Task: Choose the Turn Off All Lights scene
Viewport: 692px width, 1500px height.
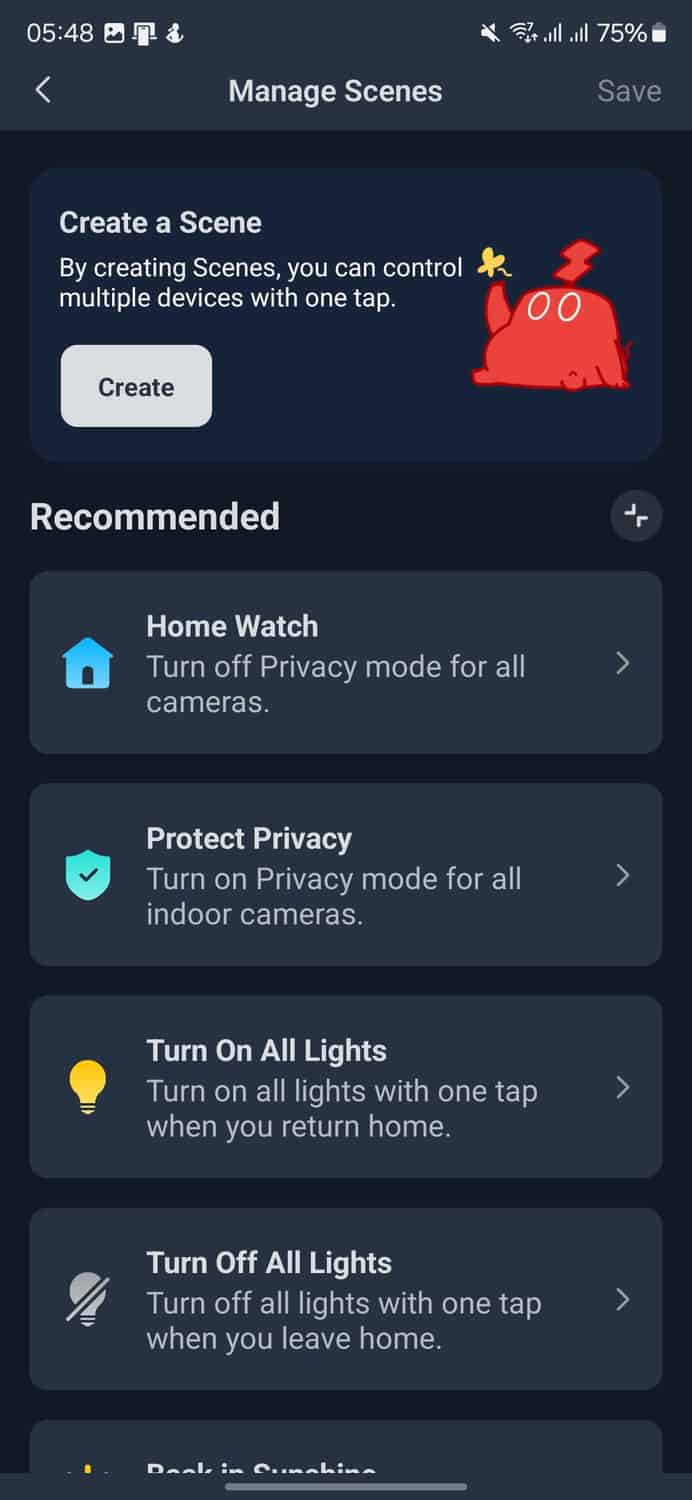Action: [345, 1298]
